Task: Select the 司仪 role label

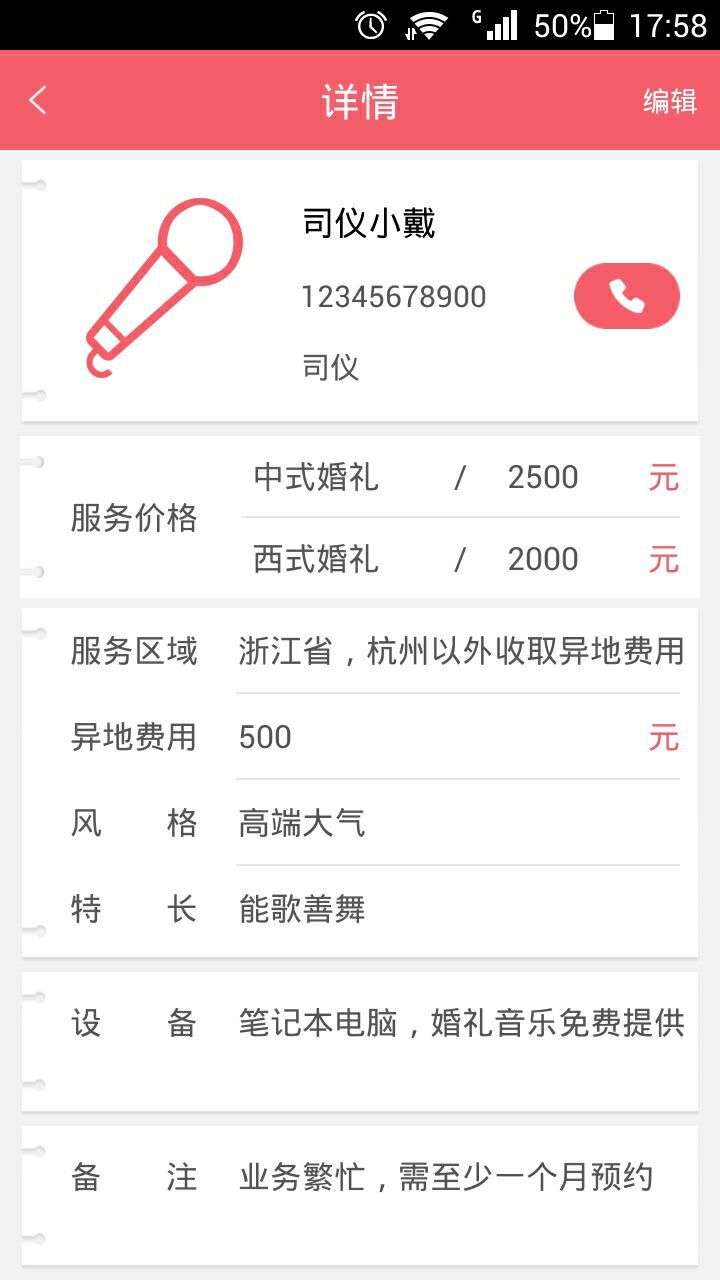Action: (328, 368)
